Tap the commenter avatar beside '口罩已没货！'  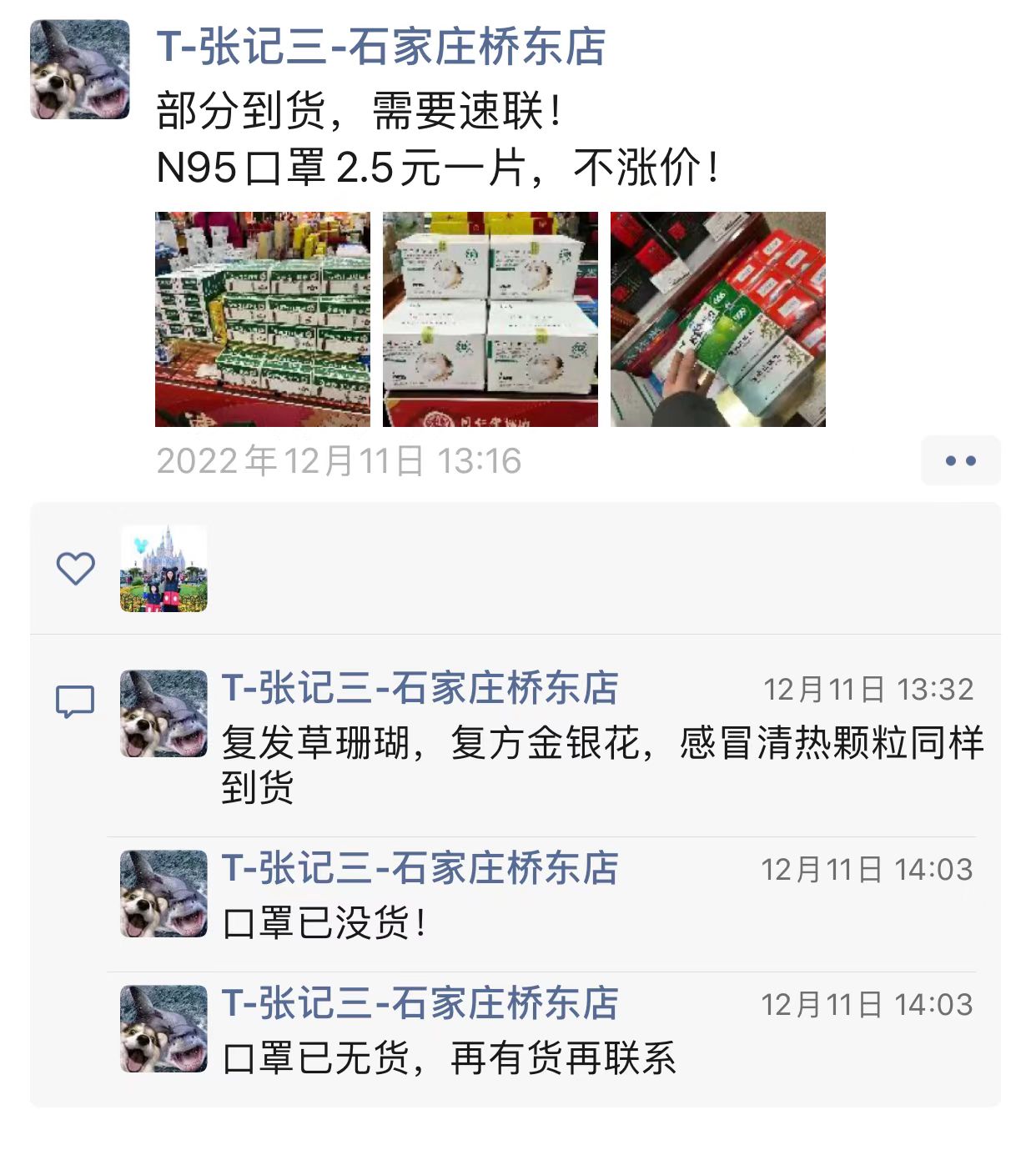click(163, 894)
